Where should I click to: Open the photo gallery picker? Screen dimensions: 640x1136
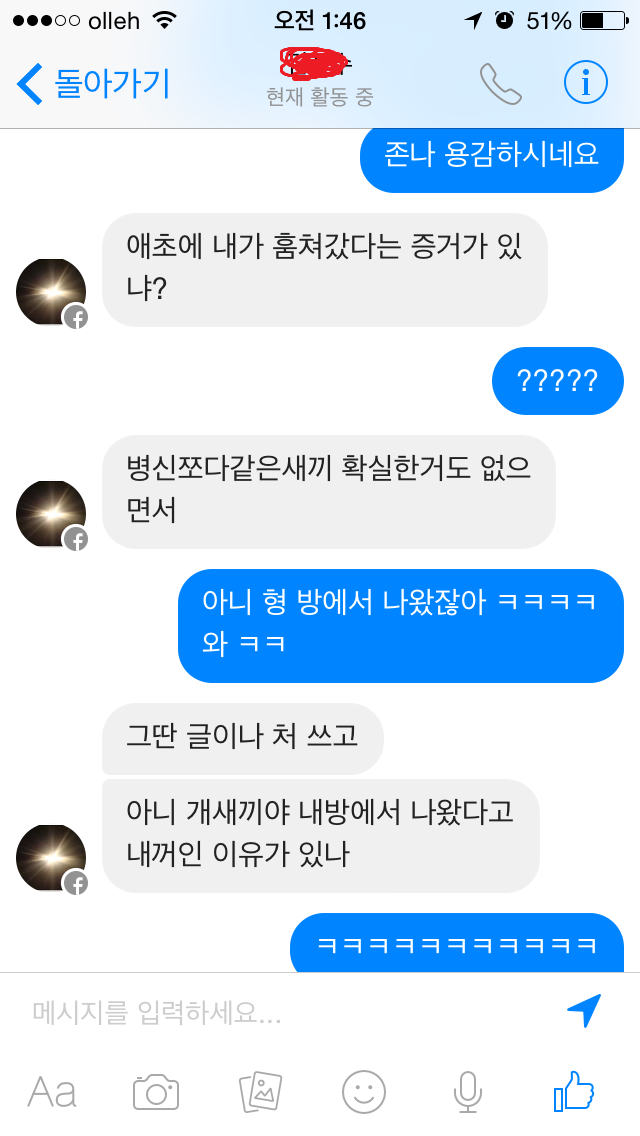point(260,1092)
